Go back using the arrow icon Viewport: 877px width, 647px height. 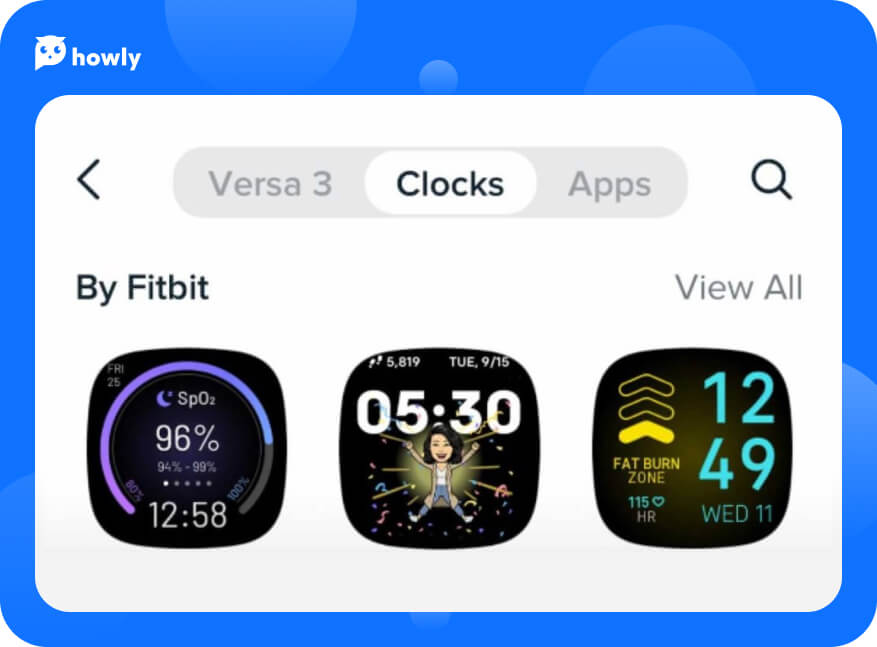pyautogui.click(x=89, y=180)
